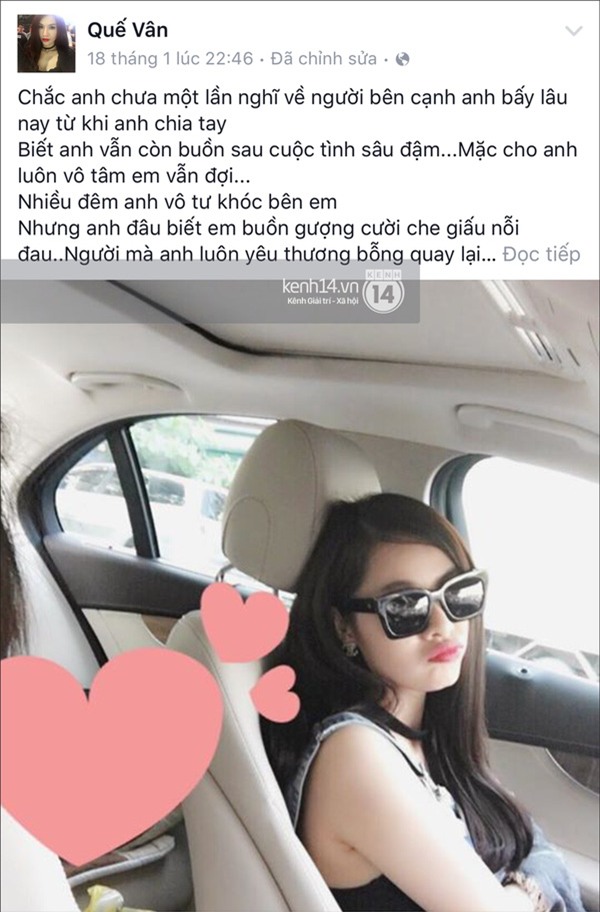
Task: Open Quế Vân's profile picture
Action: pos(46,43)
